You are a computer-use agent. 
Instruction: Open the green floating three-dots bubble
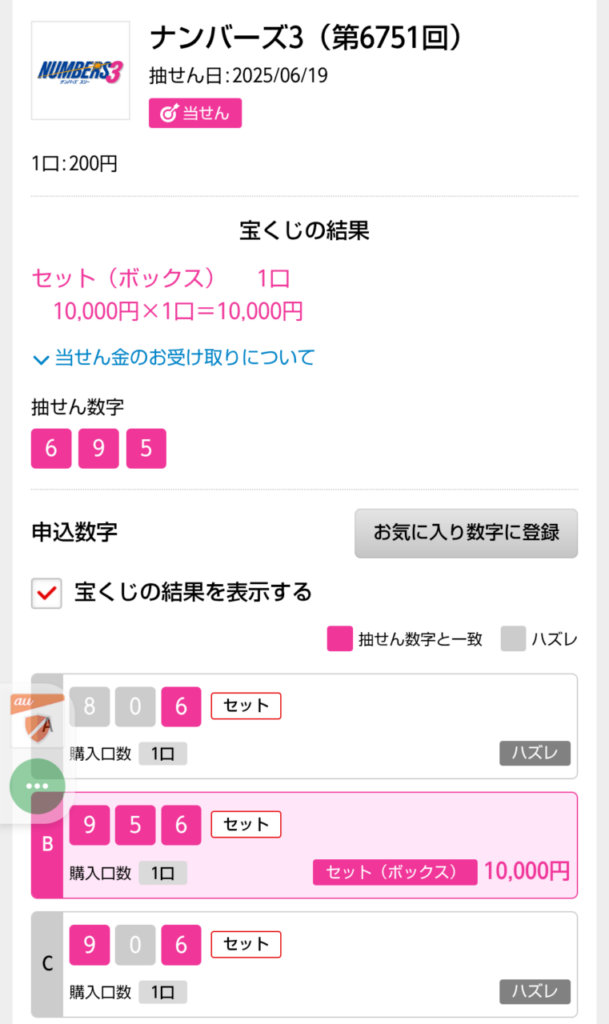[37, 786]
